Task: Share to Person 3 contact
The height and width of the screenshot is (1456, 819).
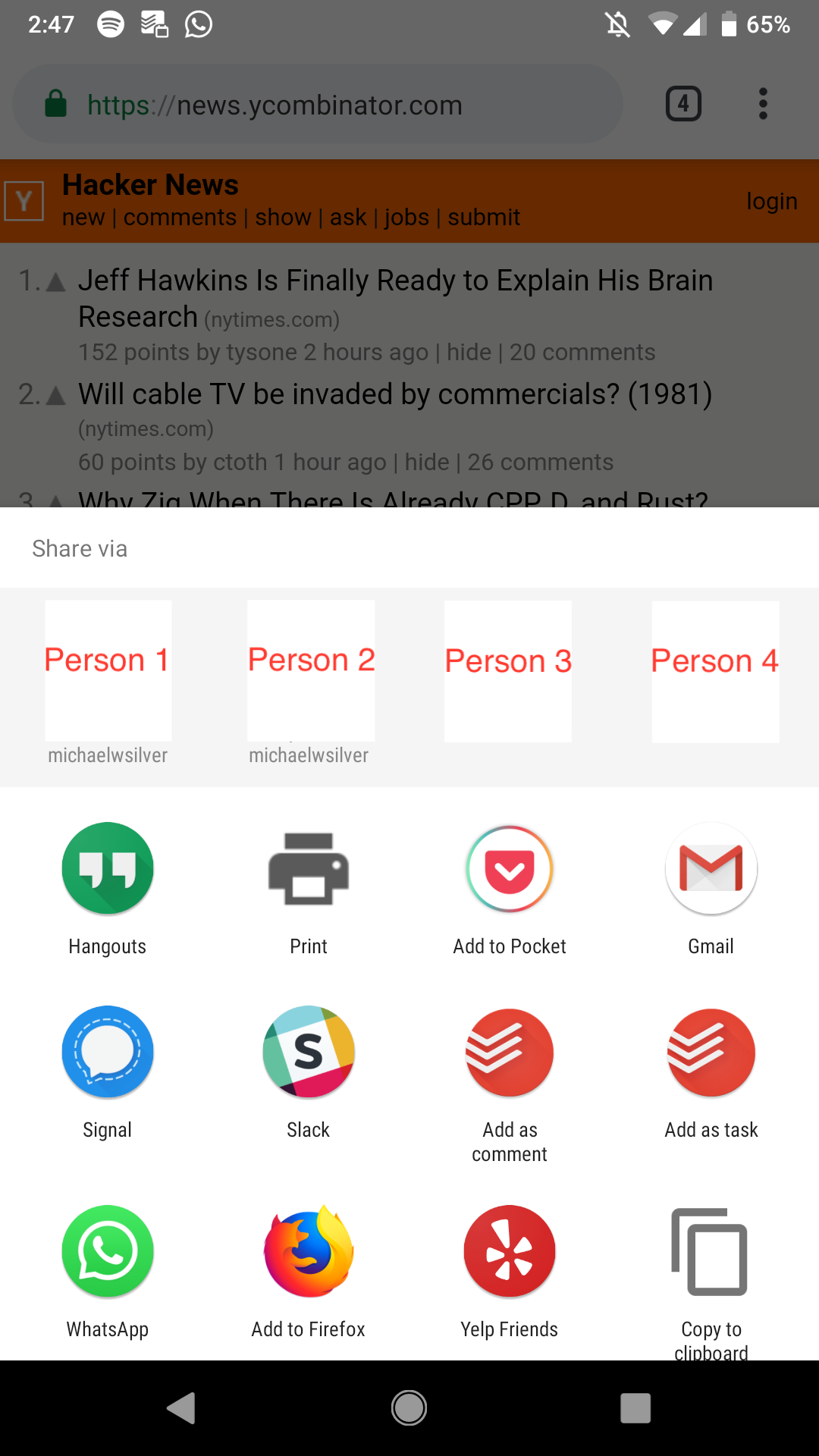Action: click(x=507, y=671)
